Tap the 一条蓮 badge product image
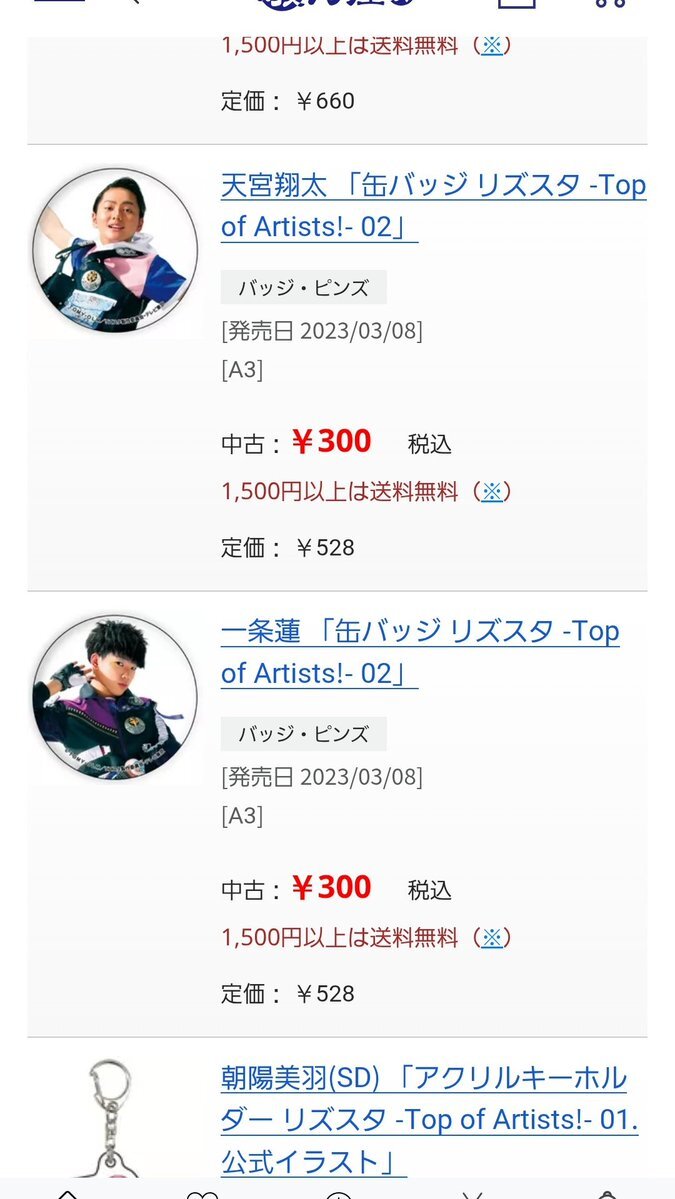The height and width of the screenshot is (1199, 675). [x=115, y=697]
